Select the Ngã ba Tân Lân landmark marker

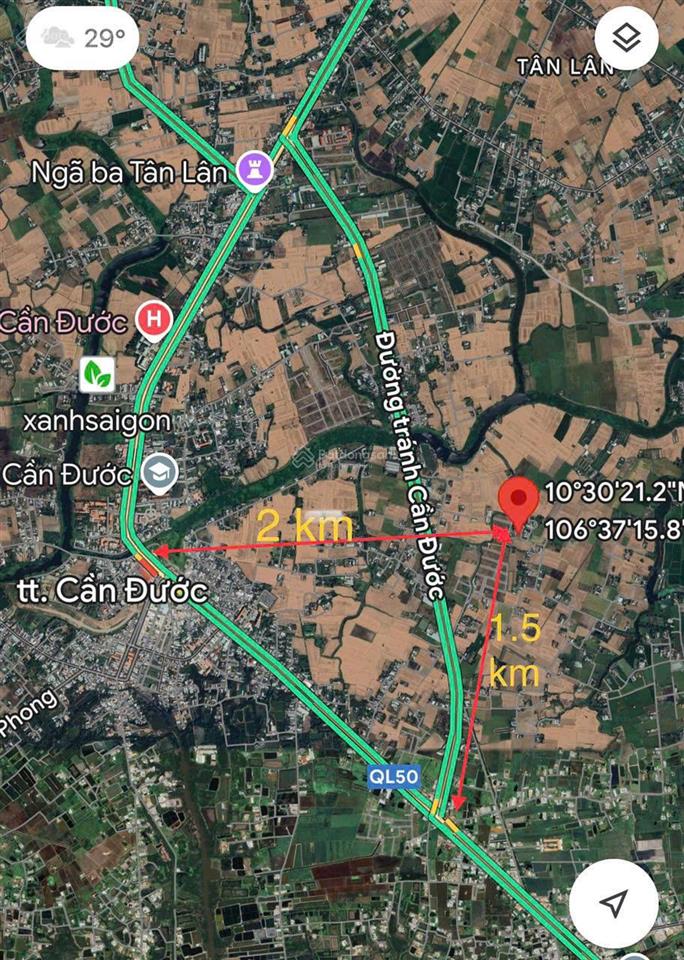pyautogui.click(x=250, y=168)
